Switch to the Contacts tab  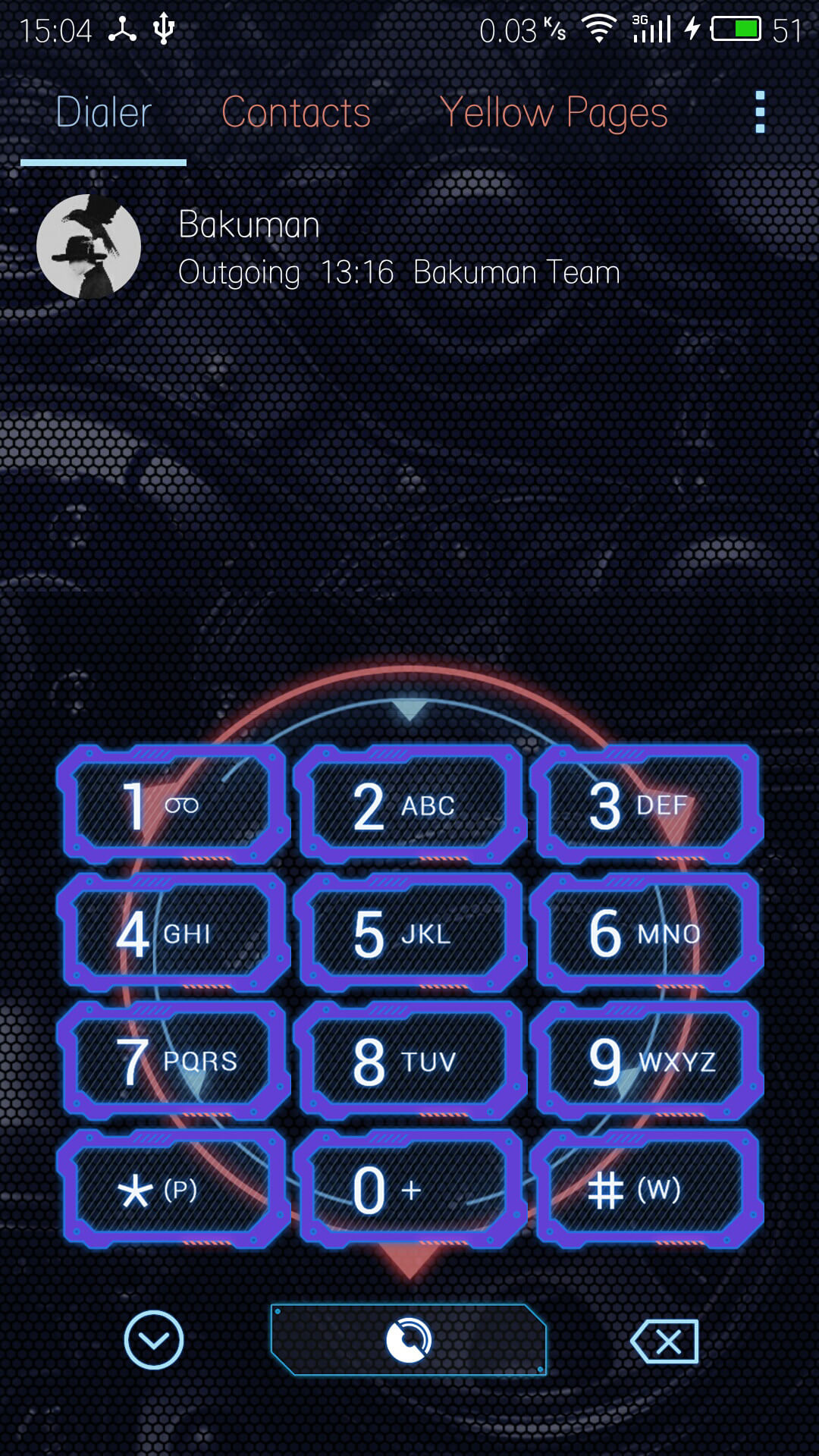coord(296,112)
